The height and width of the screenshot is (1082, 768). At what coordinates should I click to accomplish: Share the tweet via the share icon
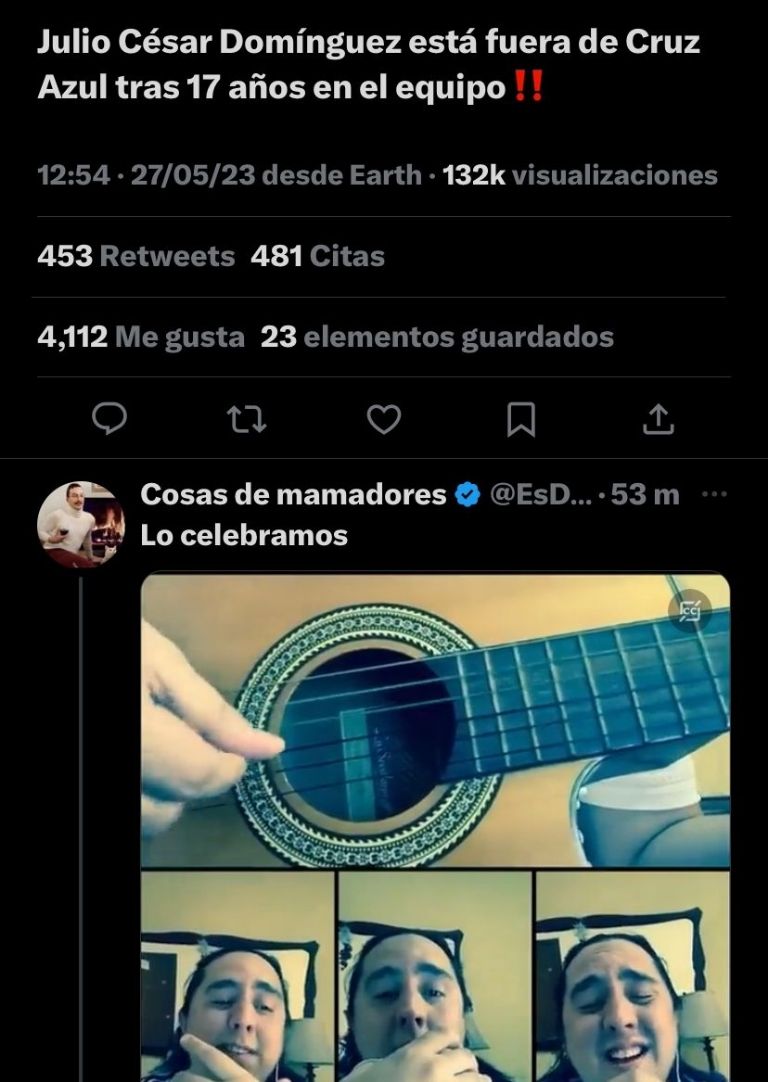[x=657, y=419]
